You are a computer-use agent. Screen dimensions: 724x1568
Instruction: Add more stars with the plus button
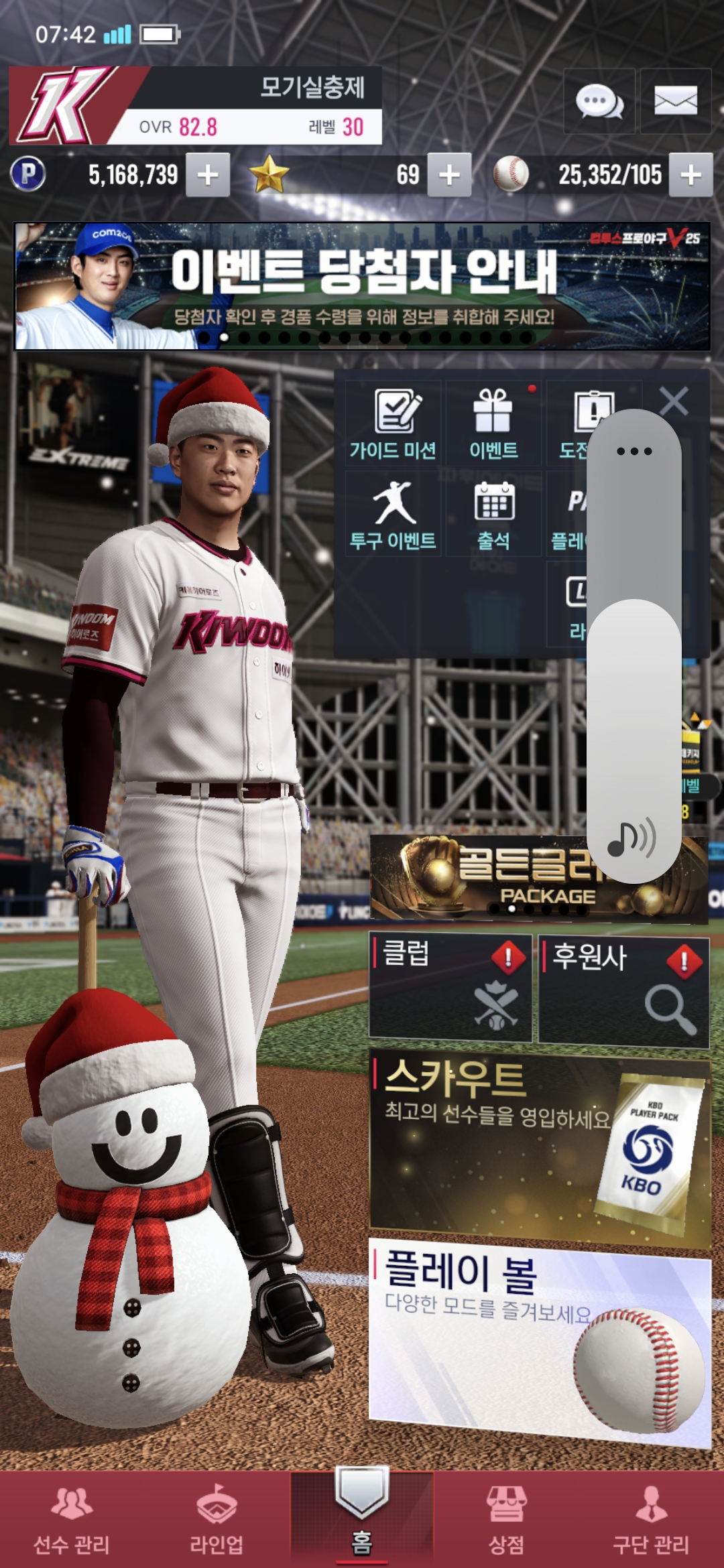(449, 175)
